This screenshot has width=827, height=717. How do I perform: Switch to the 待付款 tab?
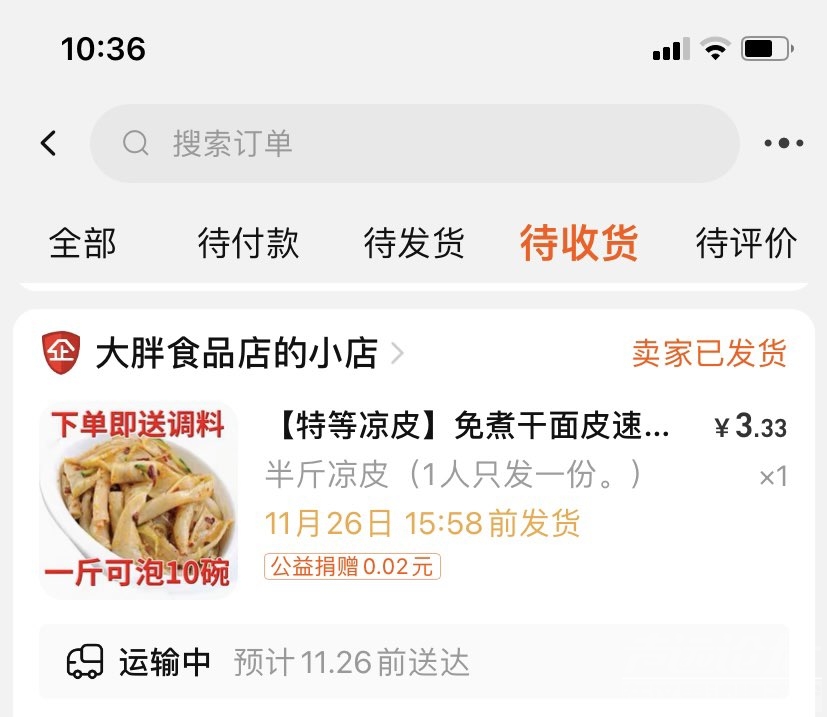tap(248, 243)
